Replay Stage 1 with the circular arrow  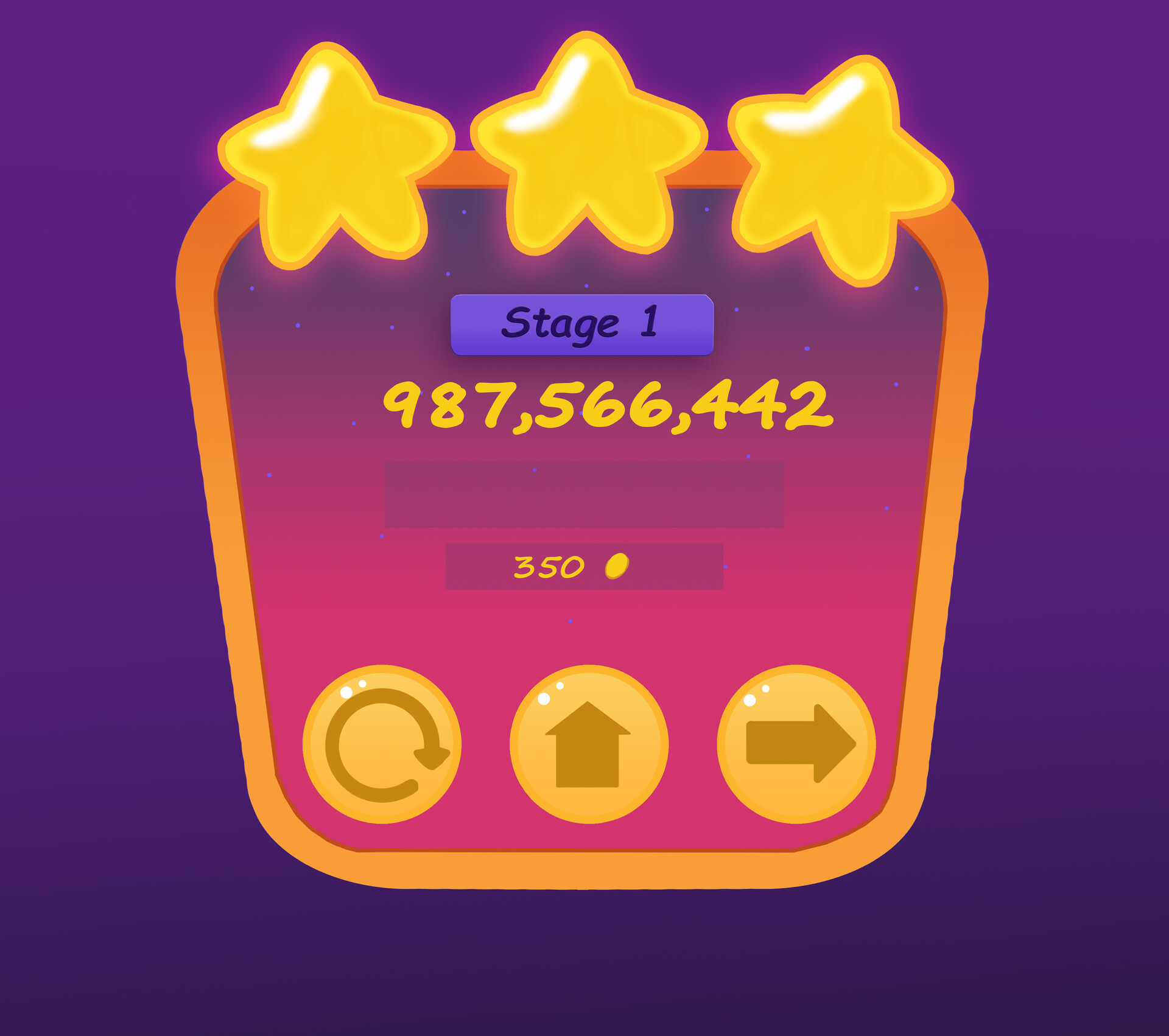382,744
